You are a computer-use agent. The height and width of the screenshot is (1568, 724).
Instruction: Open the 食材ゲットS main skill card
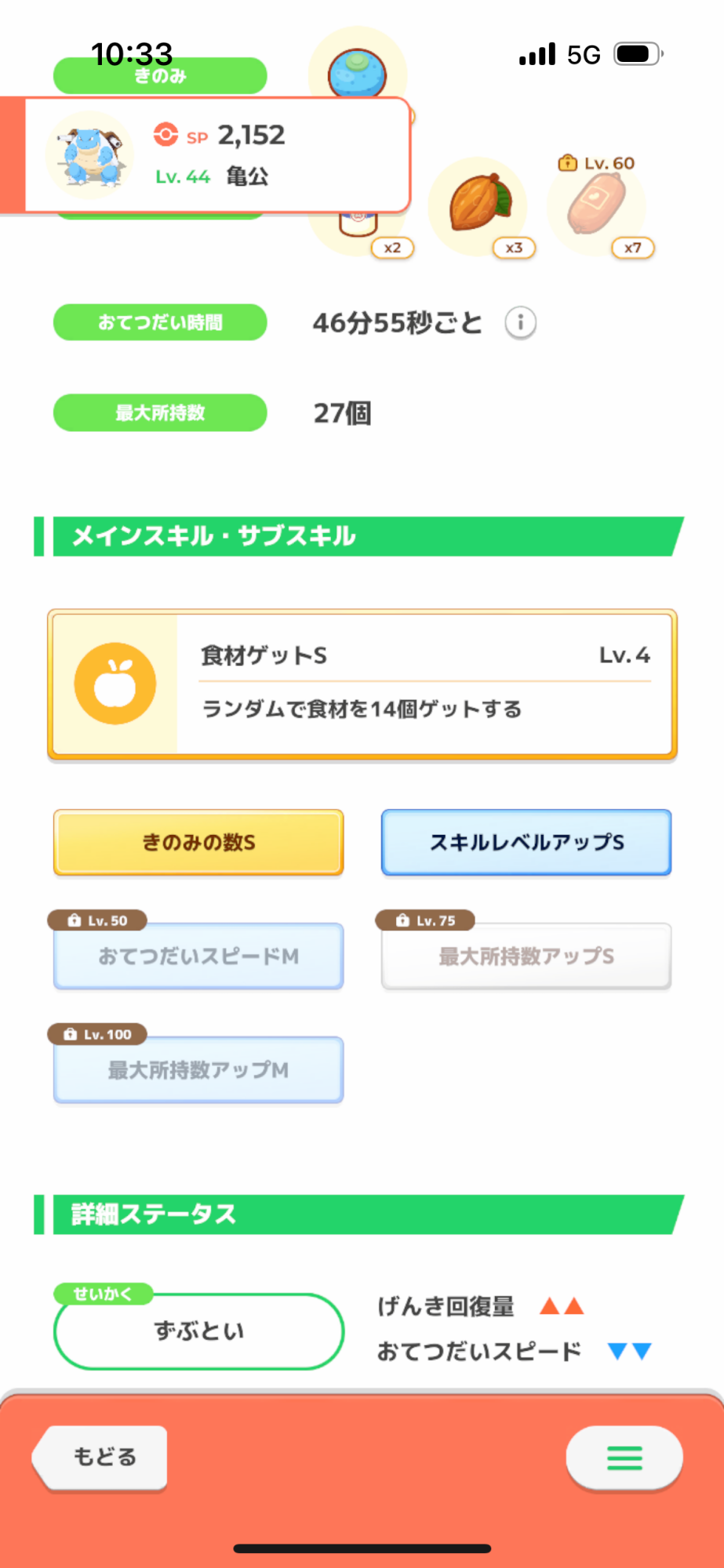point(362,684)
